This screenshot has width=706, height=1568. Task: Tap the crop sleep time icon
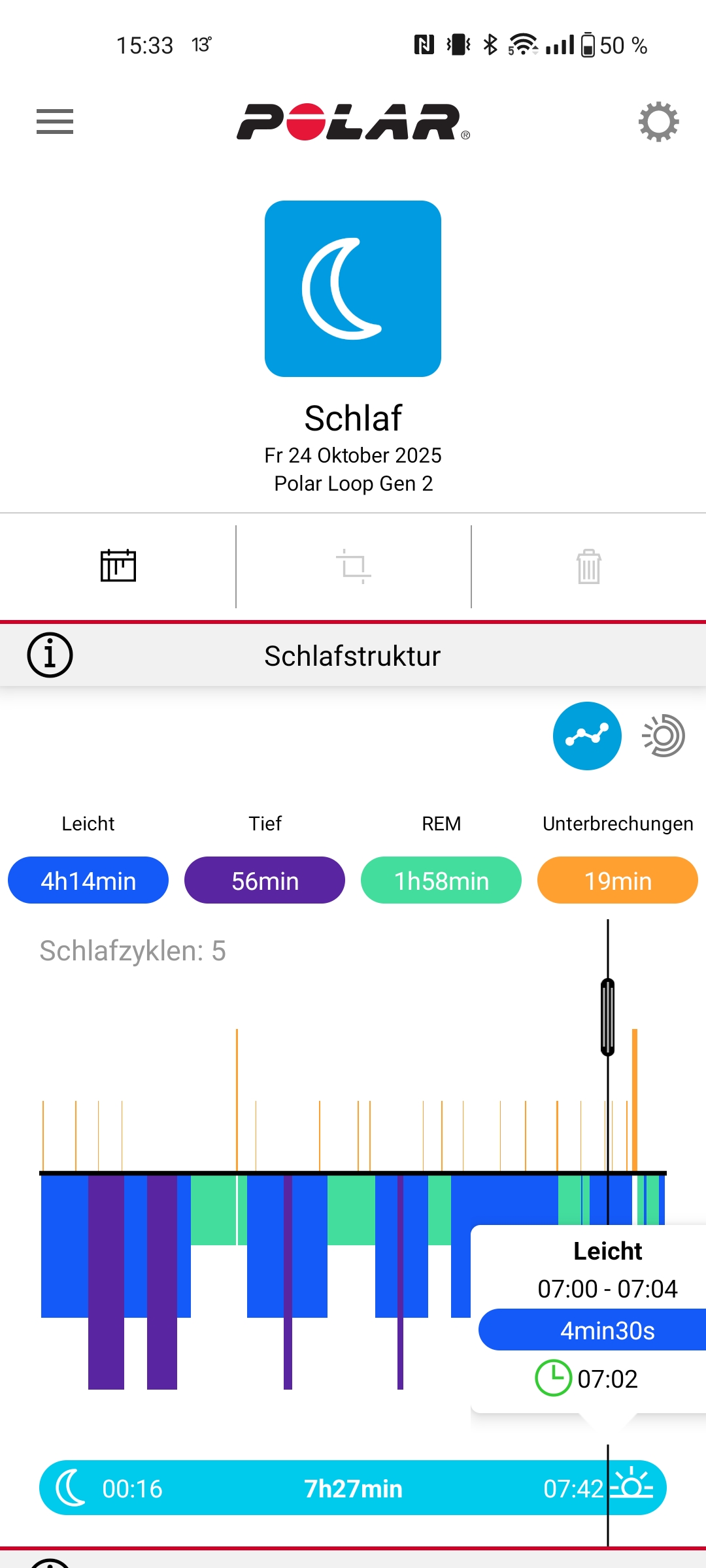click(353, 566)
